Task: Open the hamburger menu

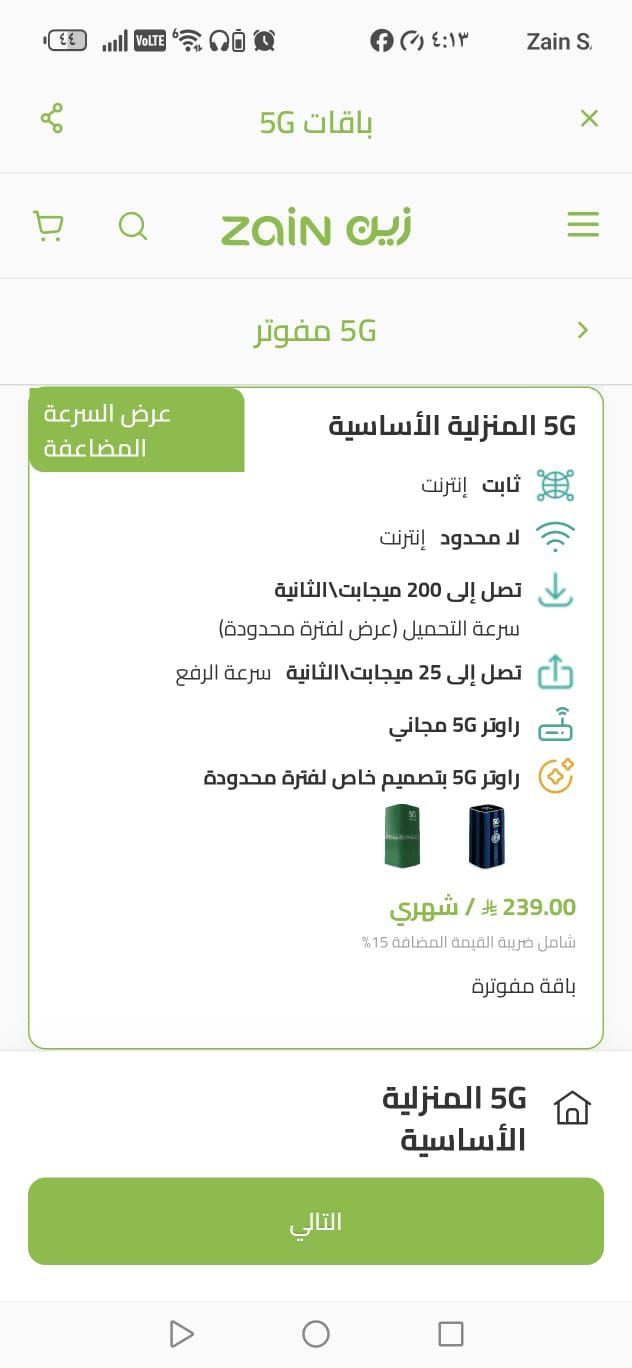Action: tap(583, 225)
